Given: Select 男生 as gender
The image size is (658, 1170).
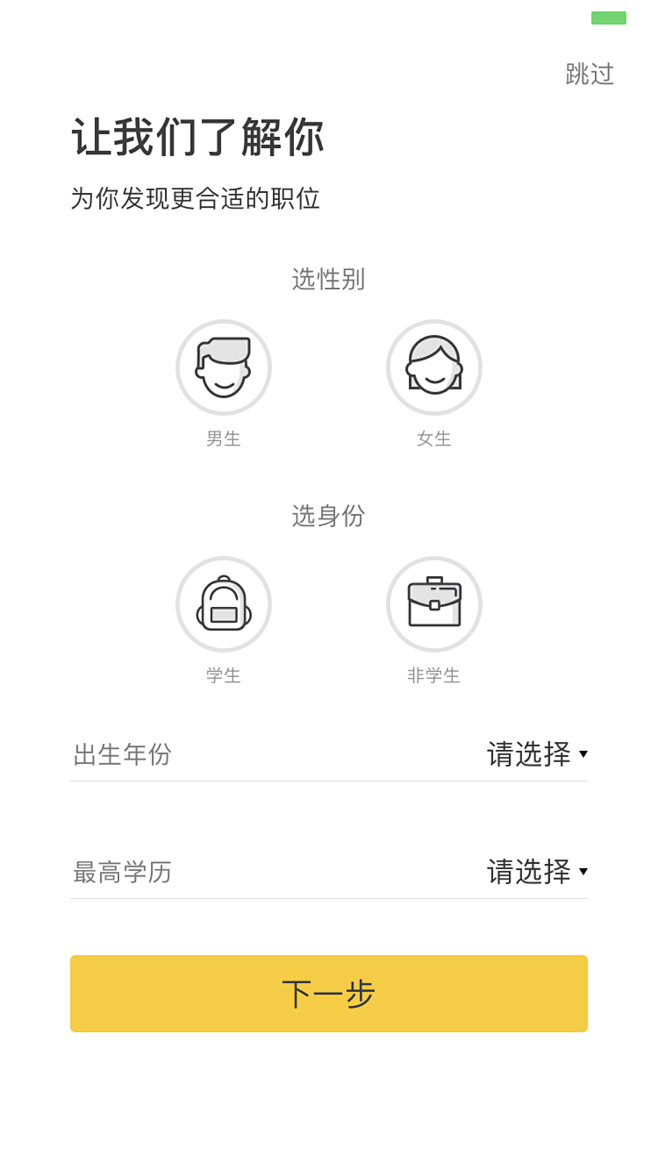Looking at the screenshot, I should coord(223,367).
